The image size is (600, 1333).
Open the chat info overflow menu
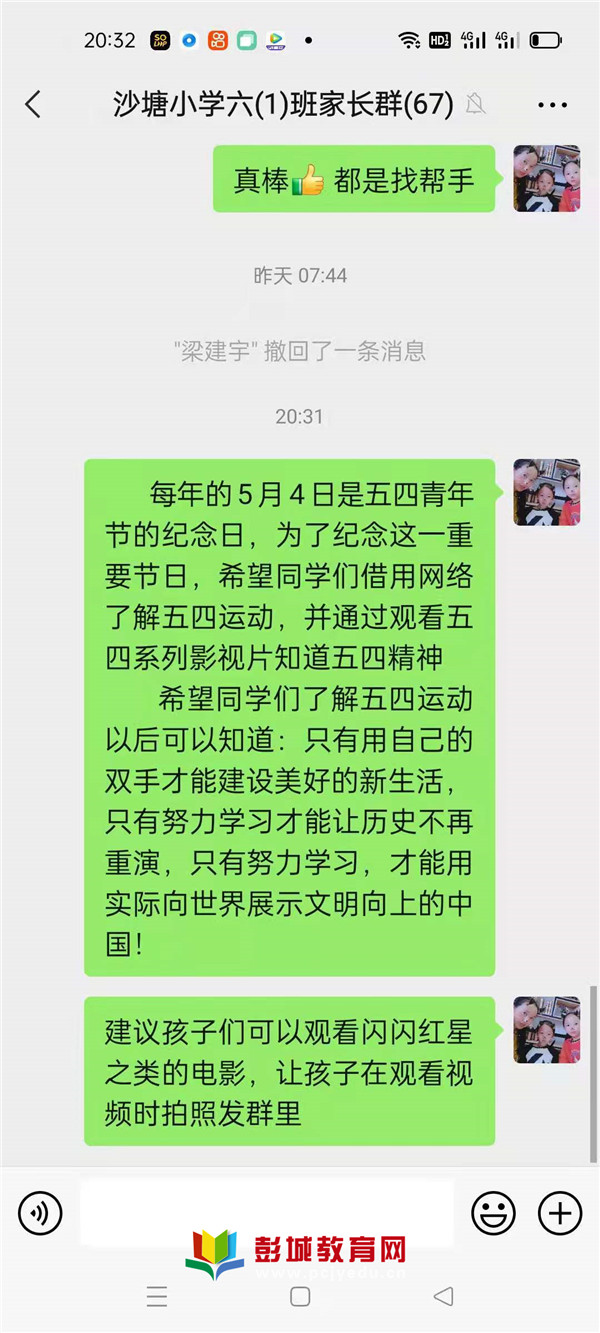pos(552,105)
